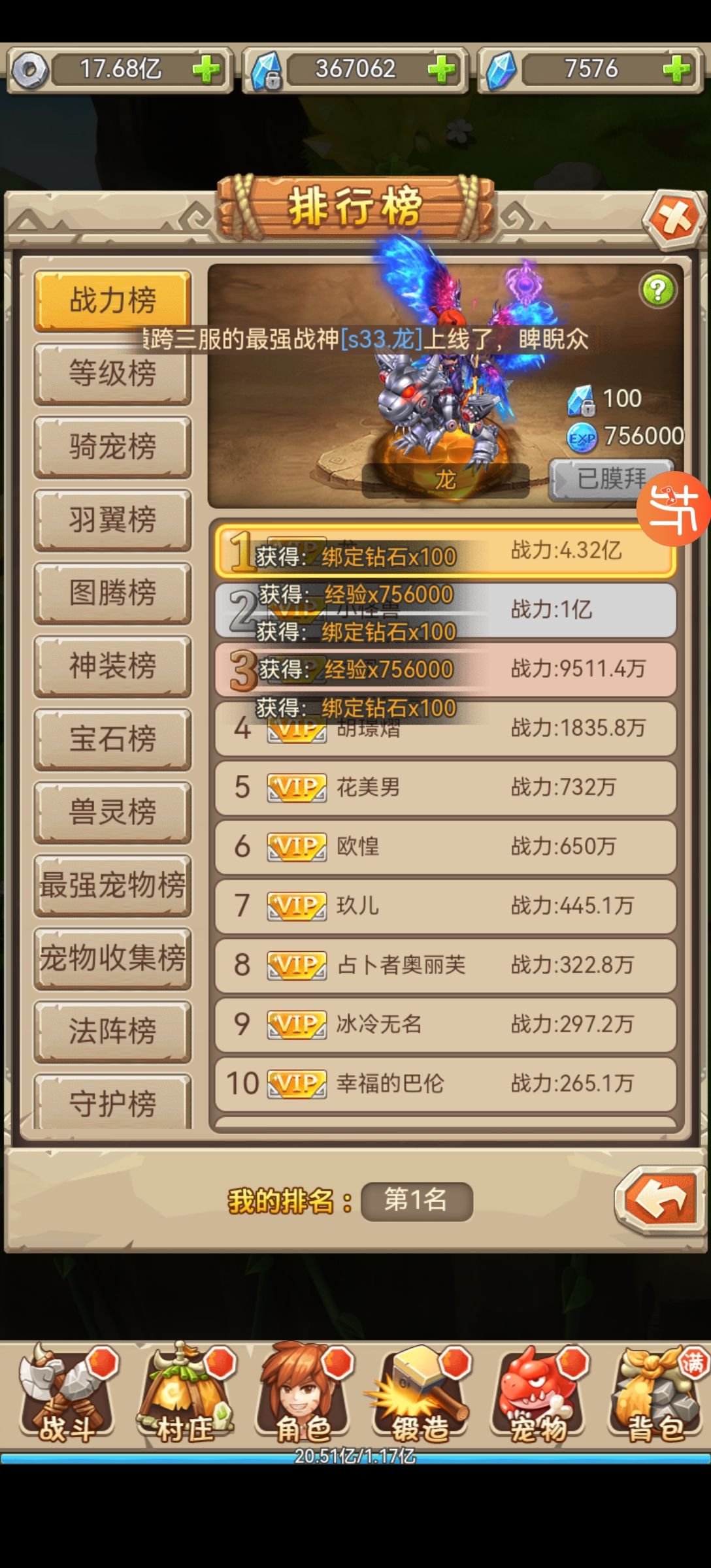View rank 5 player 花美男

(x=446, y=787)
